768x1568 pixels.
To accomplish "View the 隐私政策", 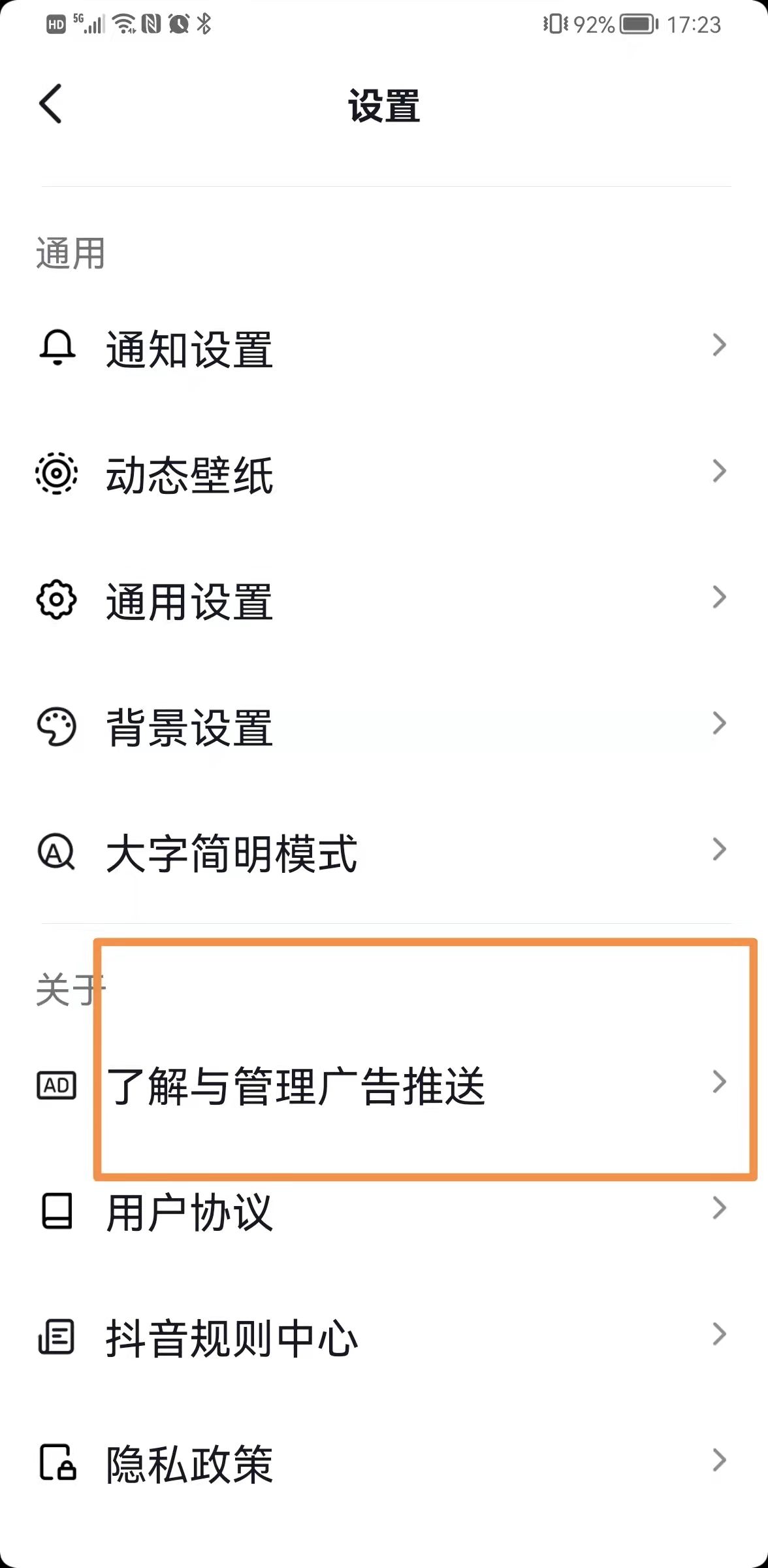I will coord(384,1463).
